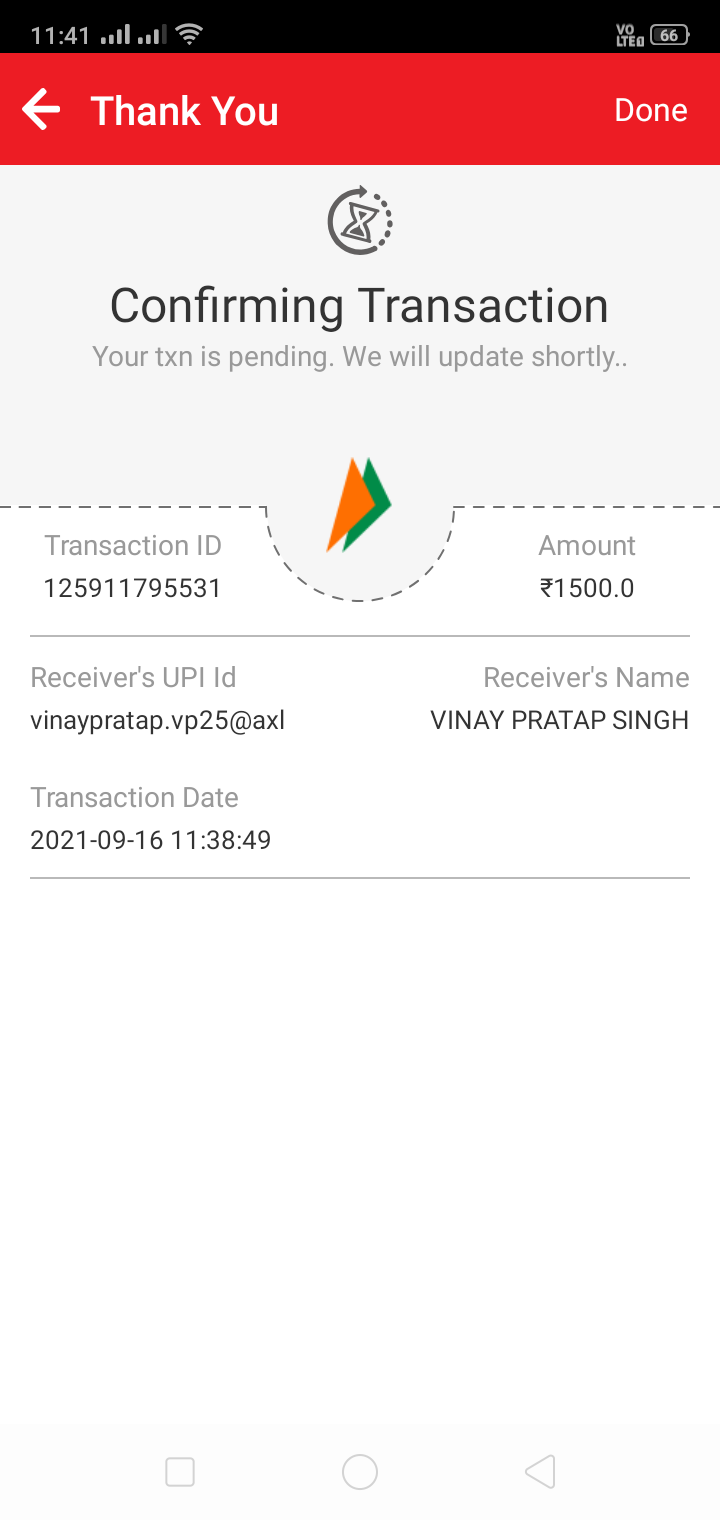Go to the system home screen

pyautogui.click(x=360, y=1471)
